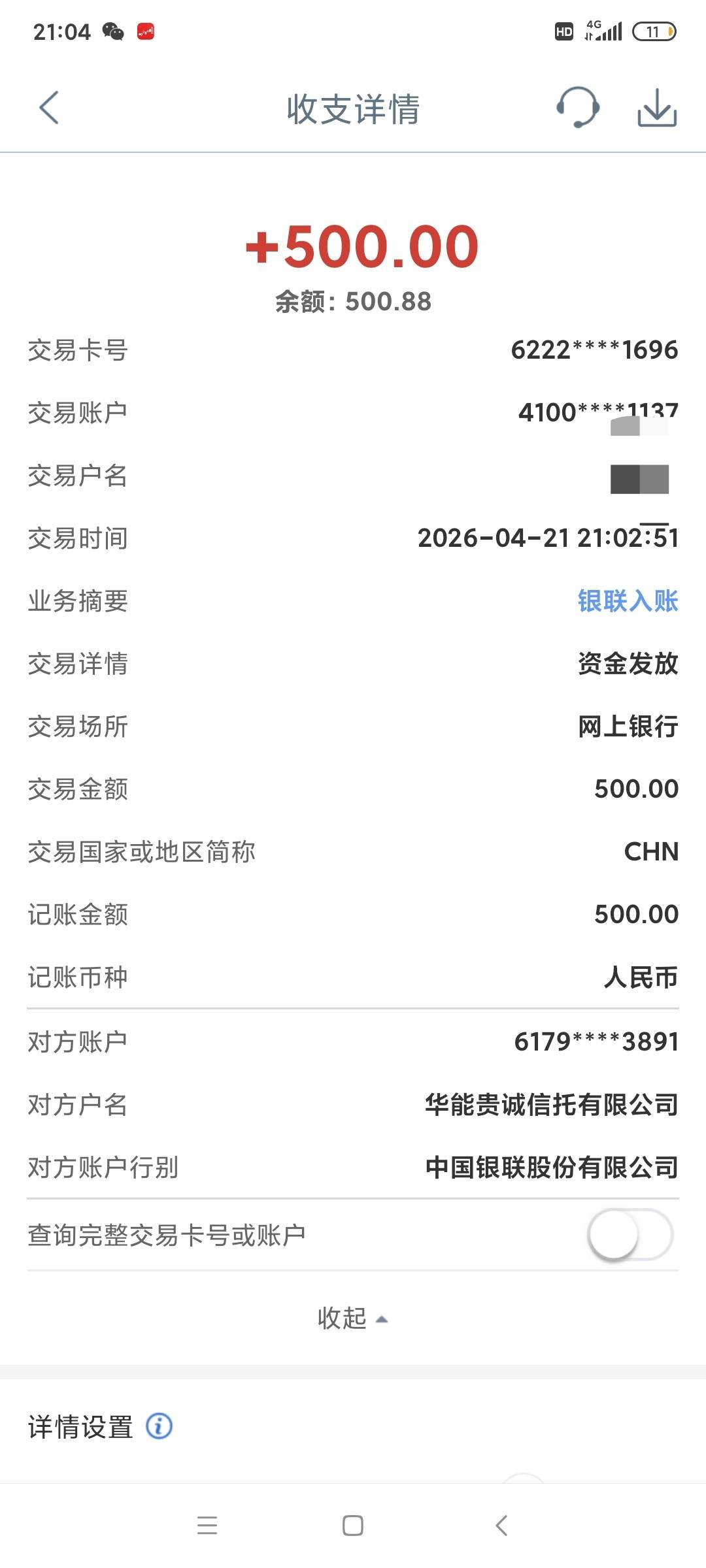Go back from 收支详情 page

tap(49, 108)
